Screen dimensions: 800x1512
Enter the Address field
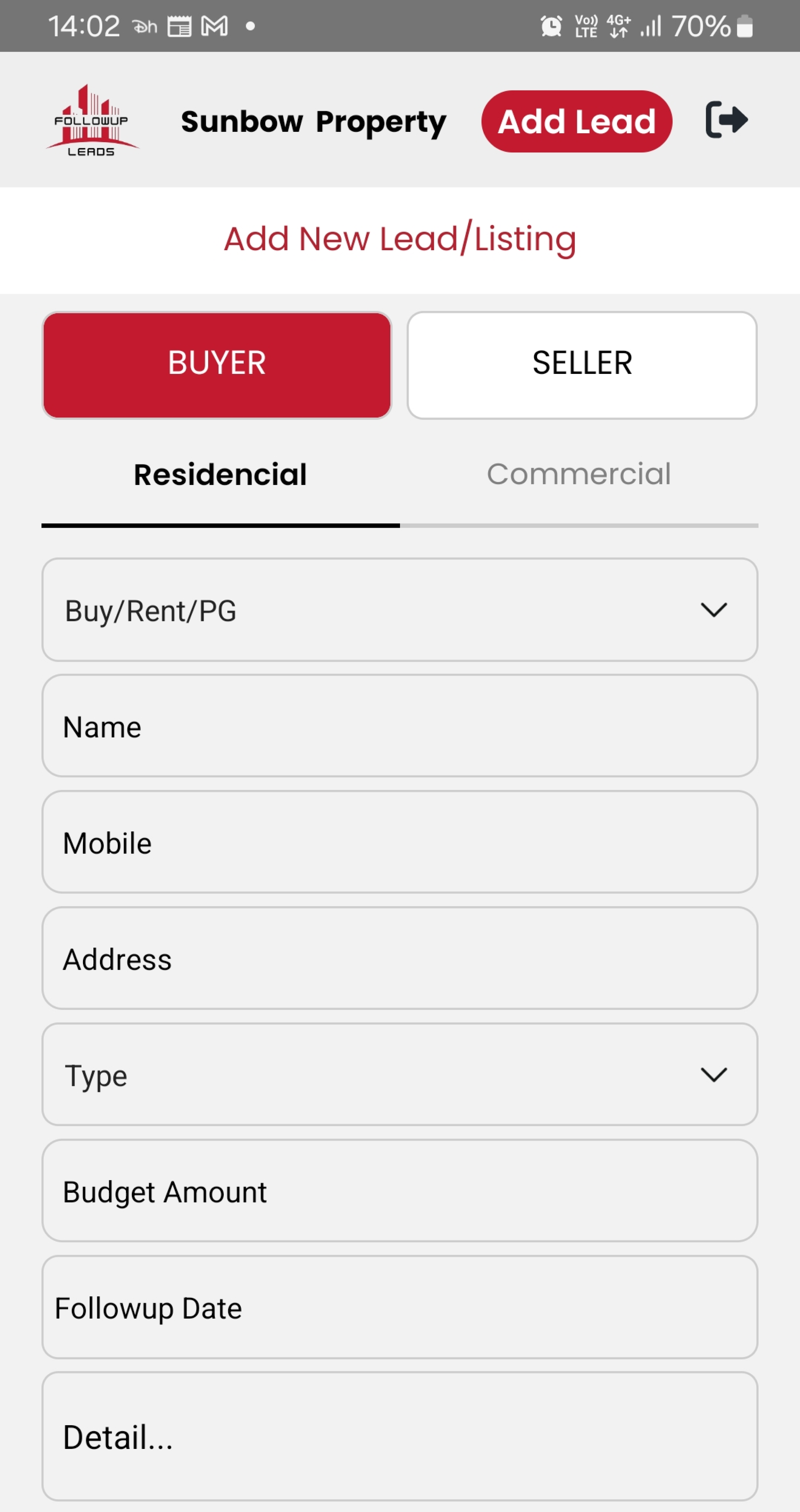(x=399, y=958)
